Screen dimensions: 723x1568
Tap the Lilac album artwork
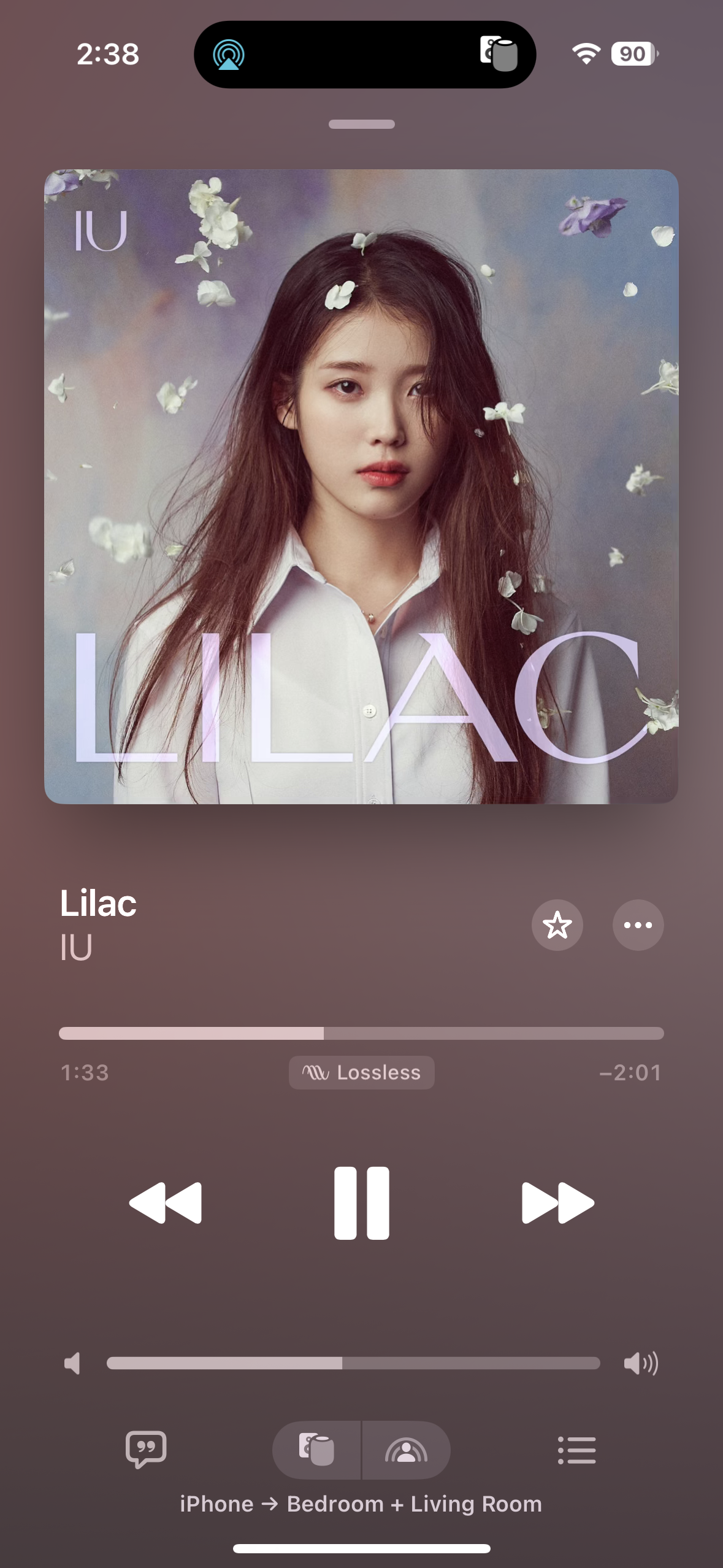click(x=361, y=486)
